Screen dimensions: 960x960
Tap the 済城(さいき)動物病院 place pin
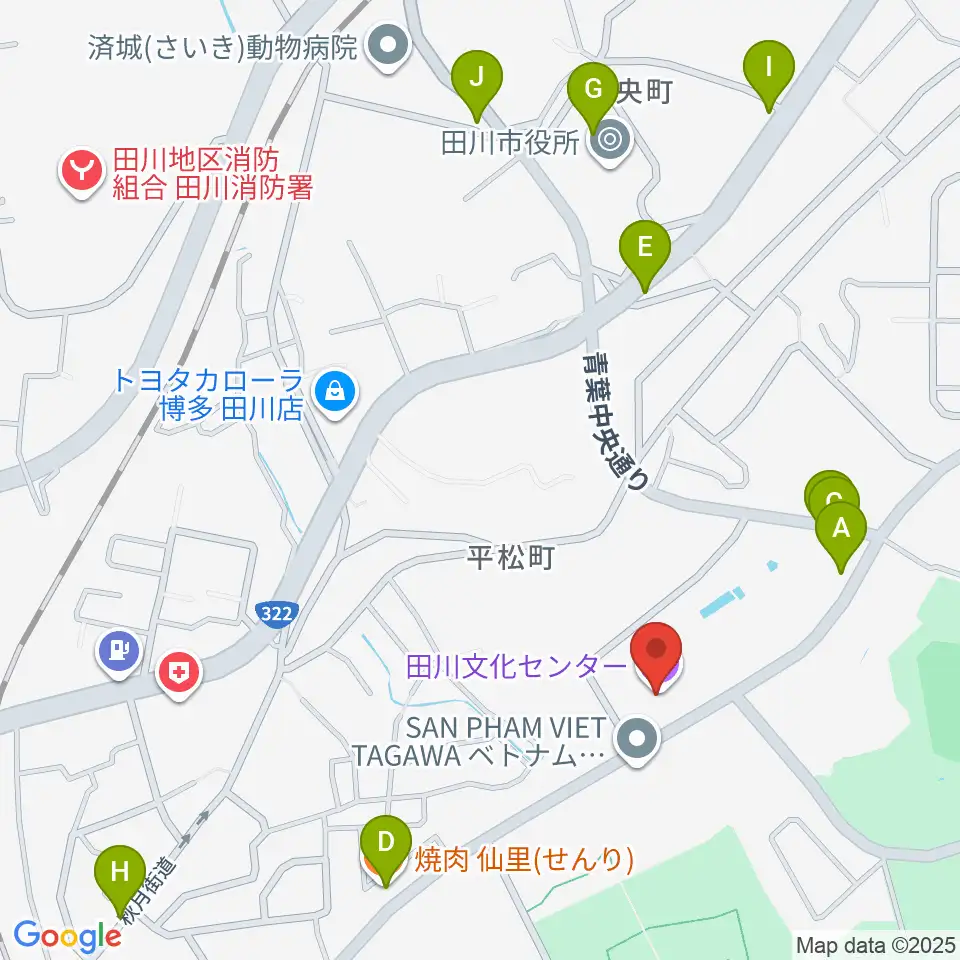[x=388, y=47]
